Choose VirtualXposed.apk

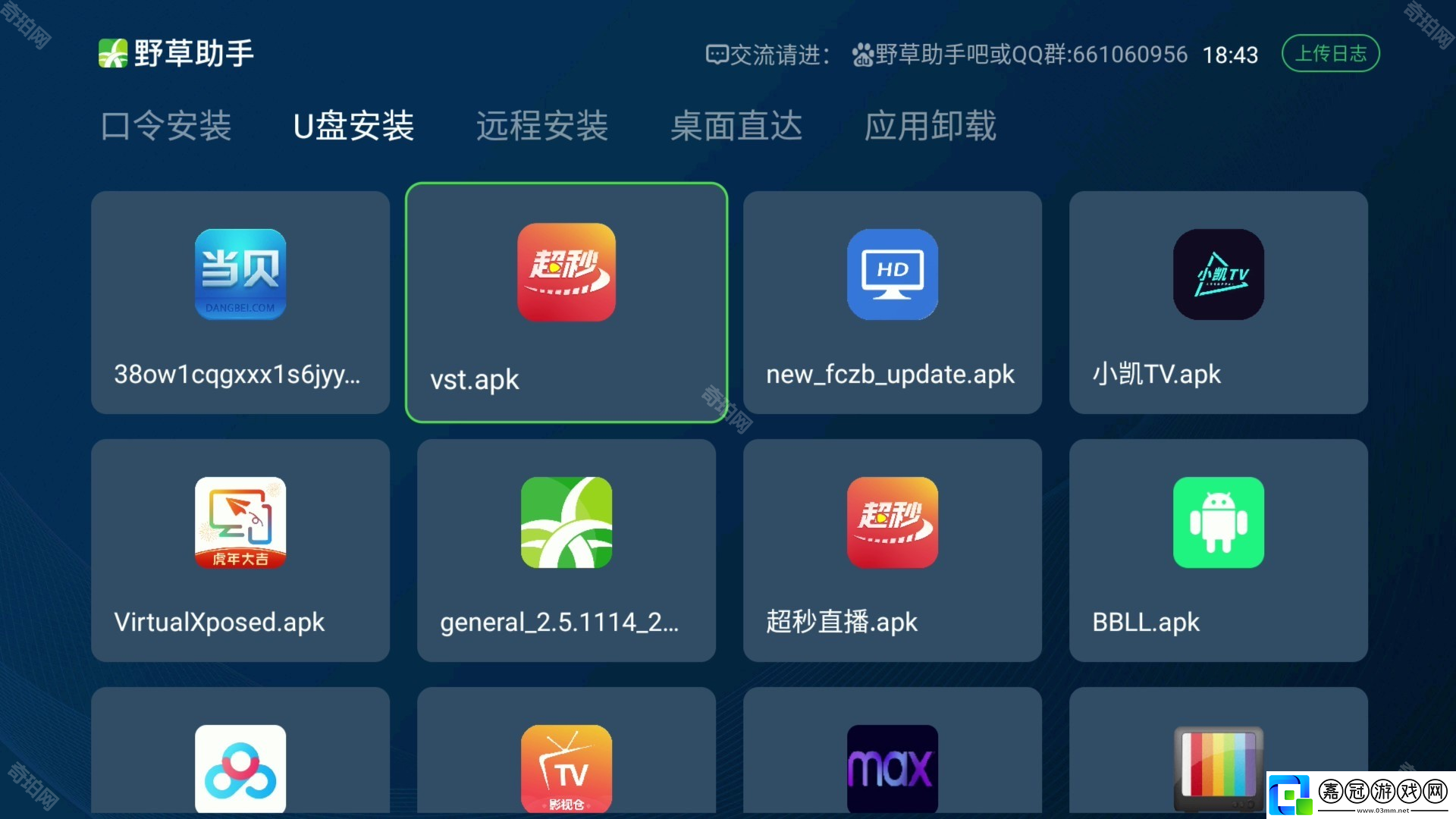coord(240,551)
